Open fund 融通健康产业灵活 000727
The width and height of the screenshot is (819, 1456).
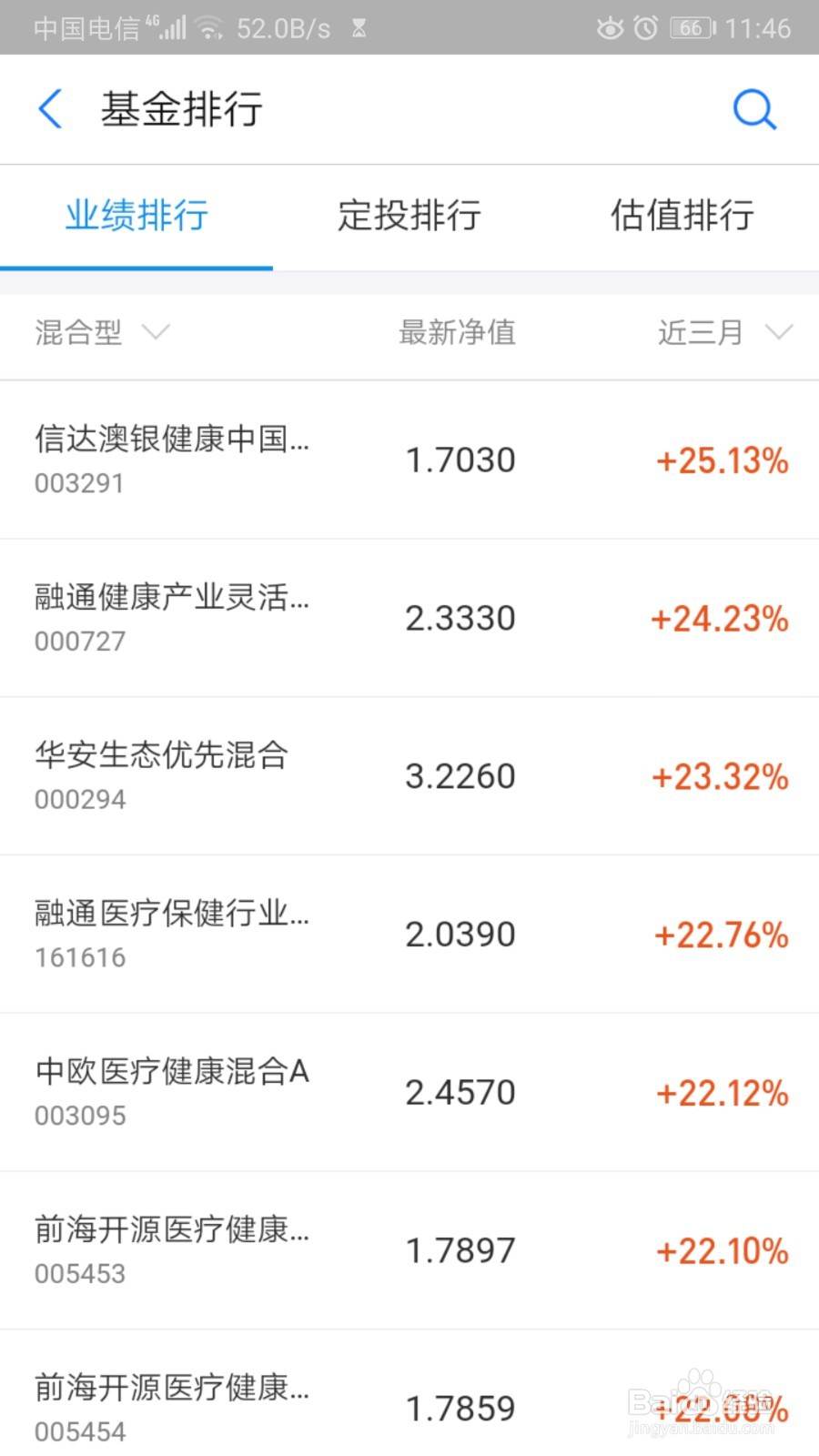coord(409,618)
